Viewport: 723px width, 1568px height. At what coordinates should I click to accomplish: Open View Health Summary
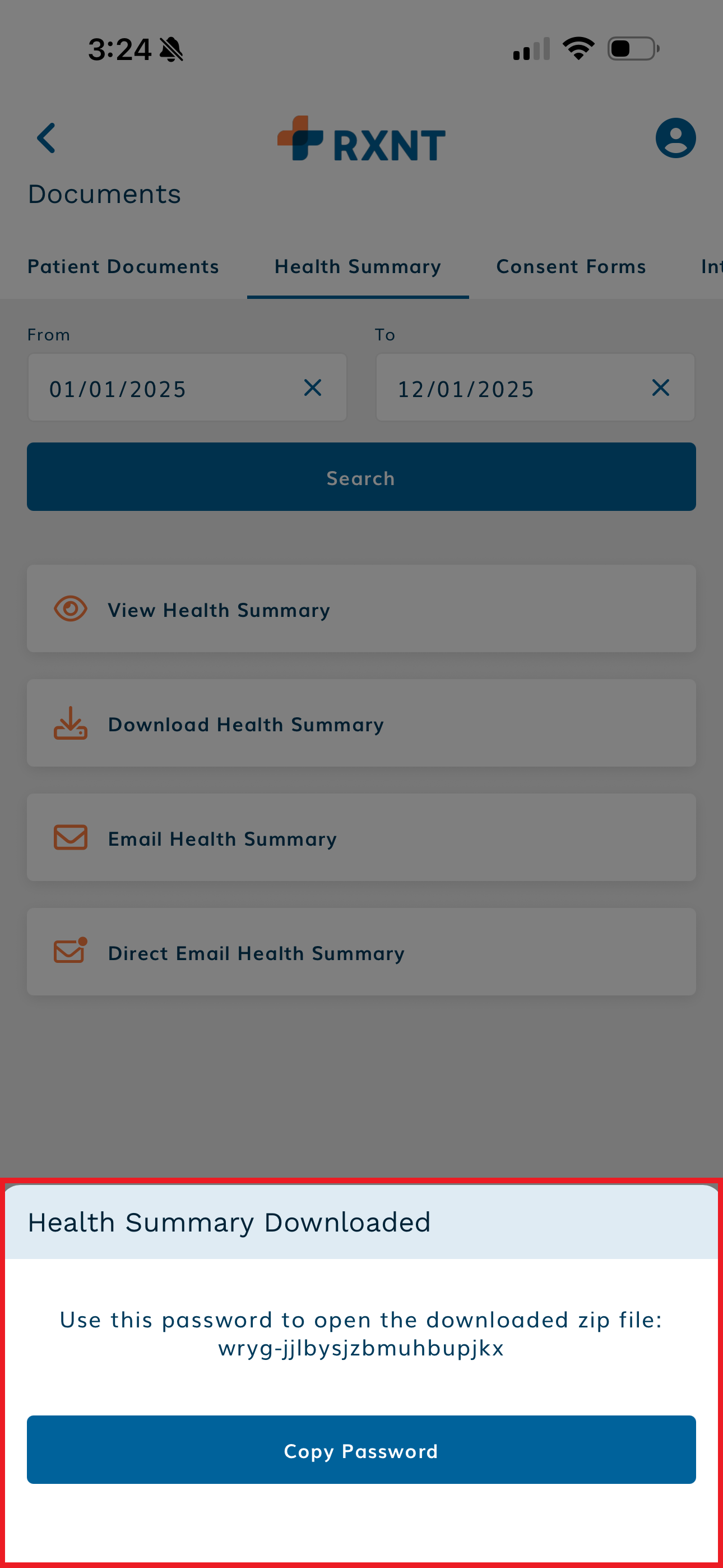coord(361,608)
